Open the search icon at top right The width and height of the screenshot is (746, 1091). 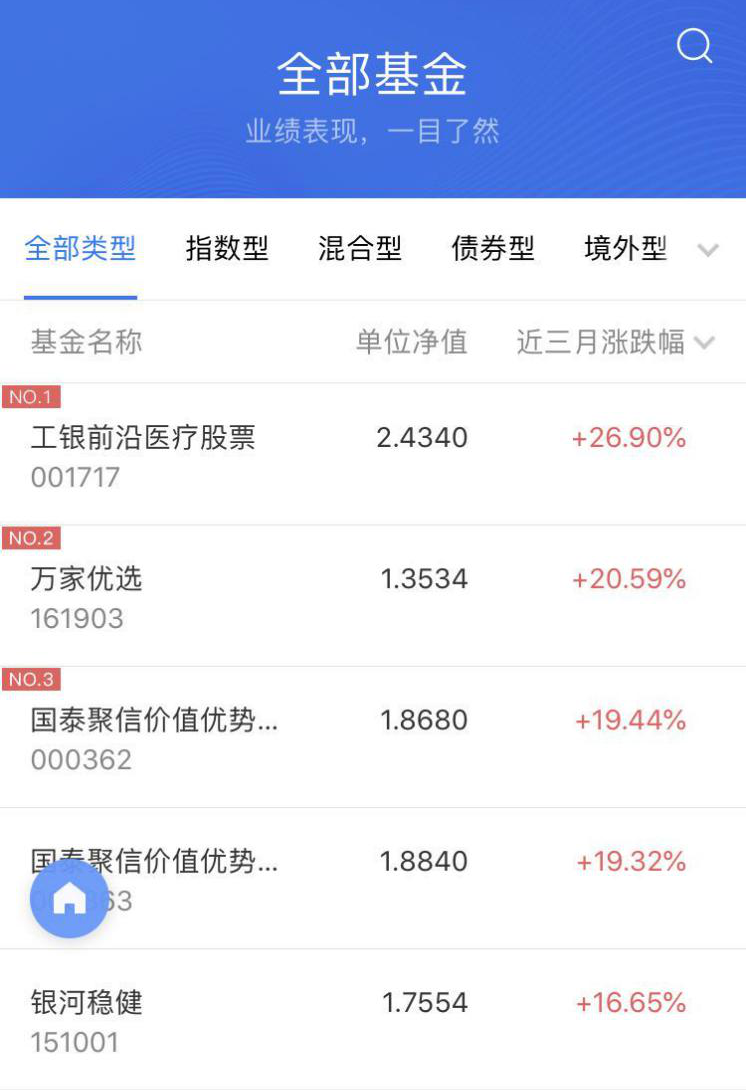tap(694, 45)
